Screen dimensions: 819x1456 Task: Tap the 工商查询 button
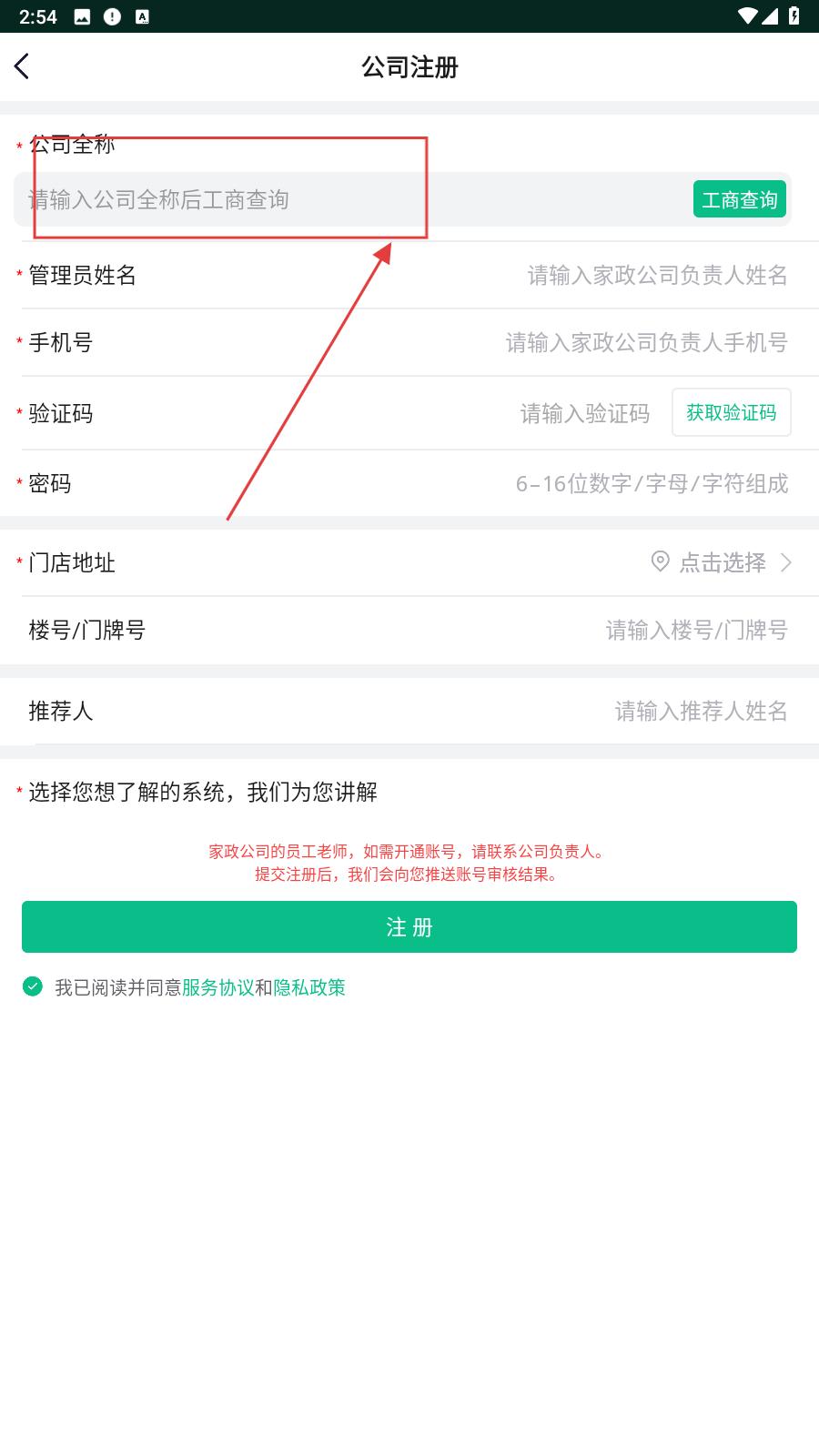click(x=740, y=199)
